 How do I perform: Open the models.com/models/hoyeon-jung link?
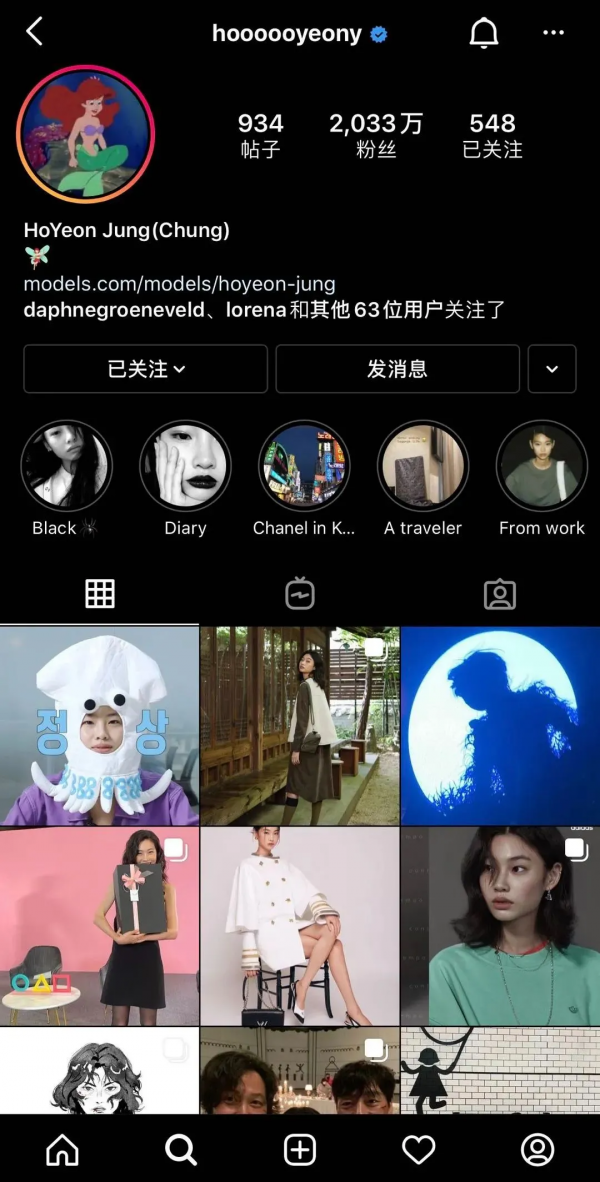pyautogui.click(x=179, y=284)
